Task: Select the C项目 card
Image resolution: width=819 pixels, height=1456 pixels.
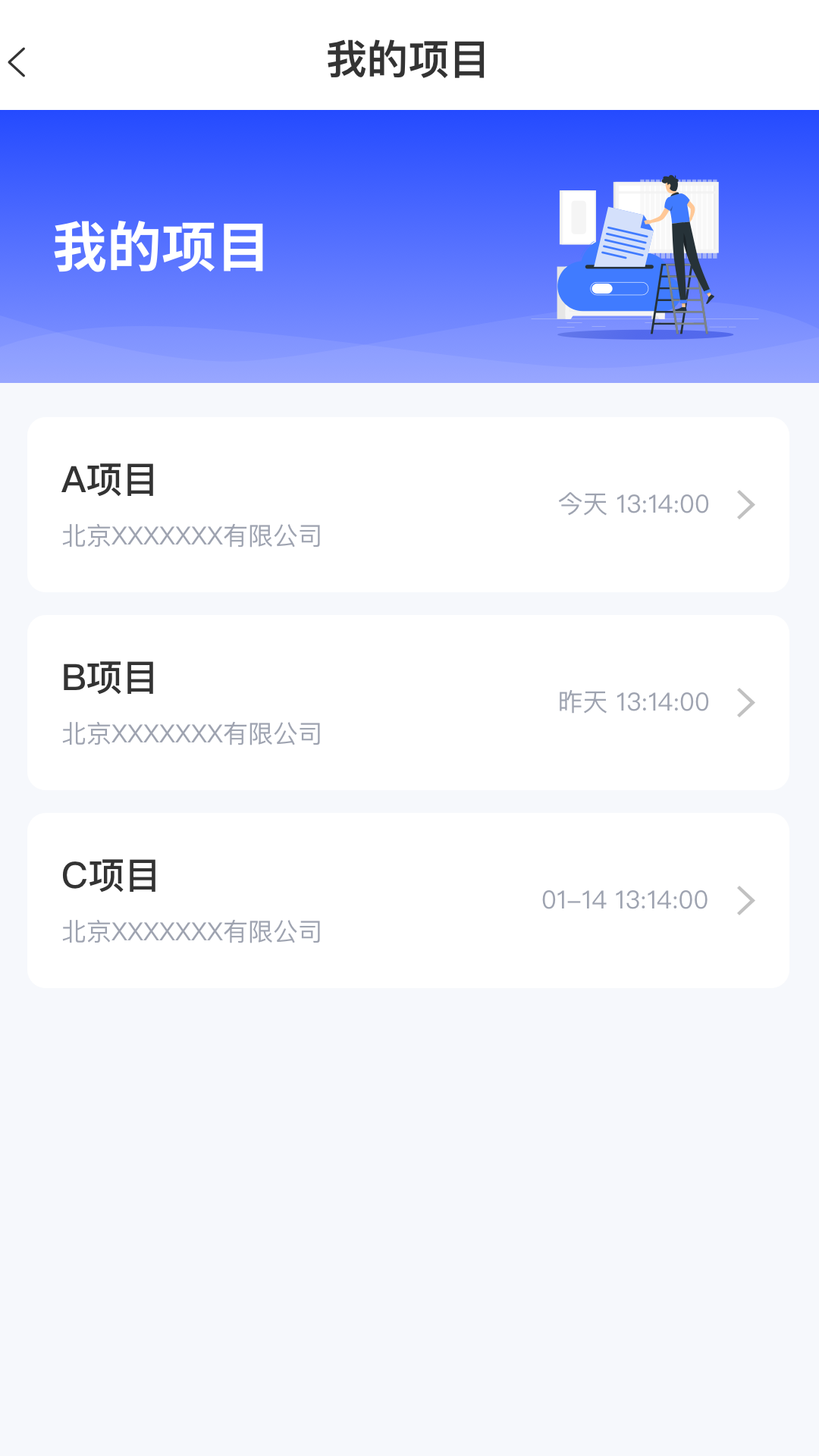Action: (x=409, y=899)
